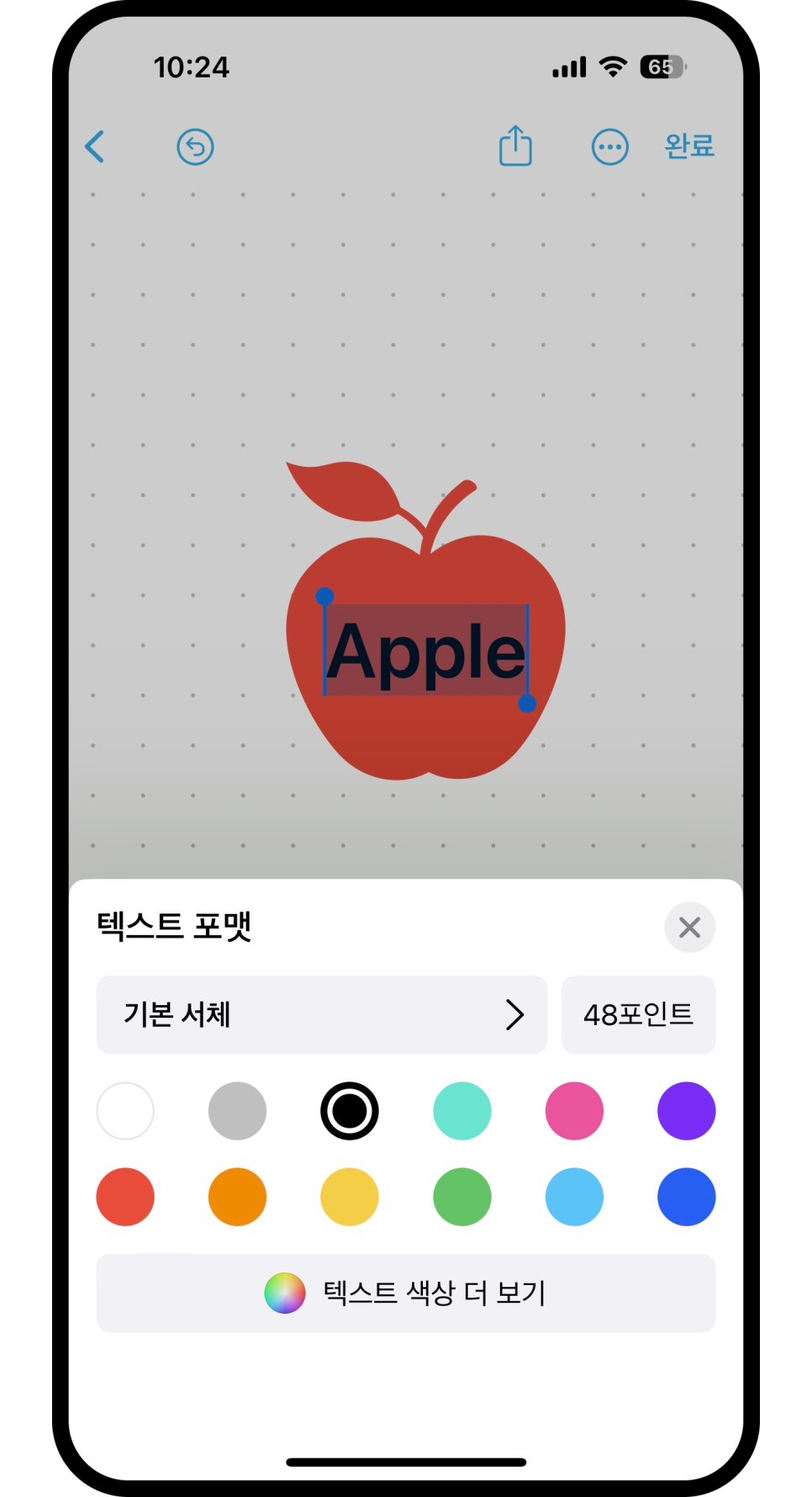812x1497 pixels.
Task: Tap 완료 to finish editing
Action: 689,146
